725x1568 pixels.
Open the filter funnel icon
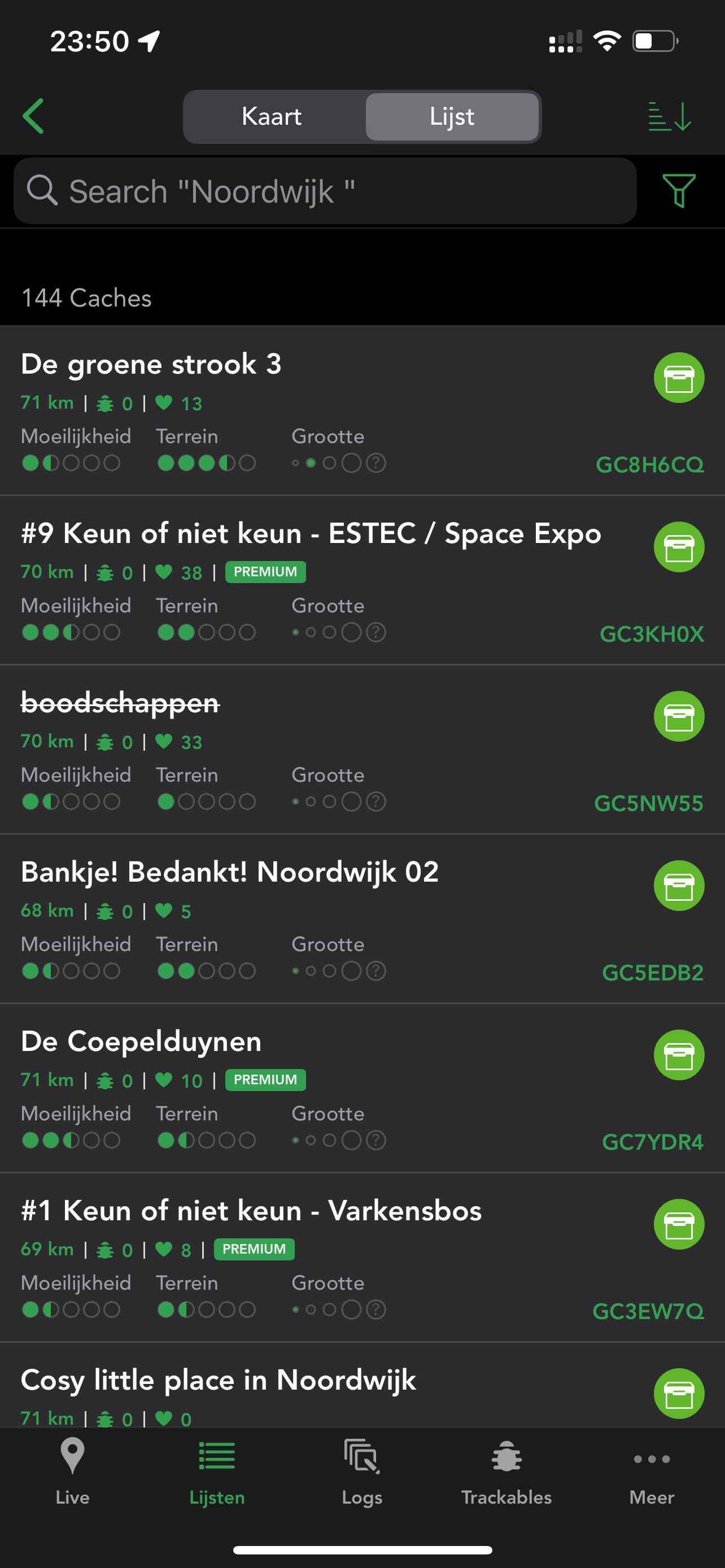[x=679, y=191]
